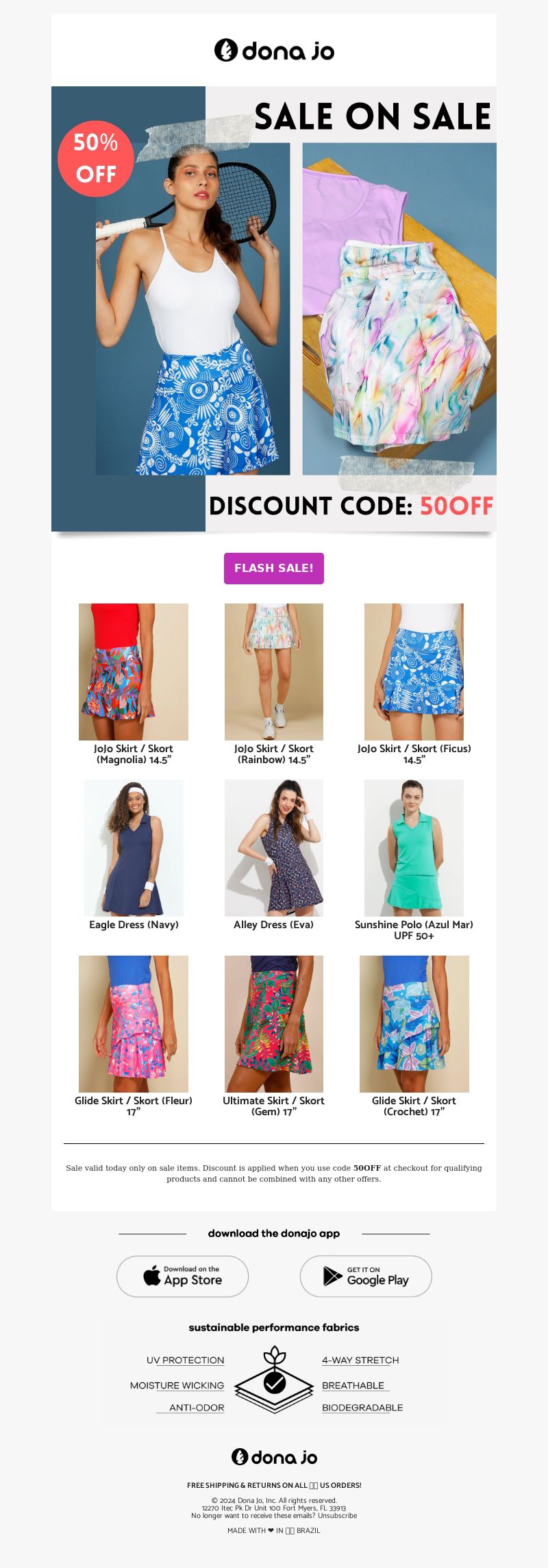Tap Download on the App Store badge
The width and height of the screenshot is (548, 1568).
(182, 1276)
